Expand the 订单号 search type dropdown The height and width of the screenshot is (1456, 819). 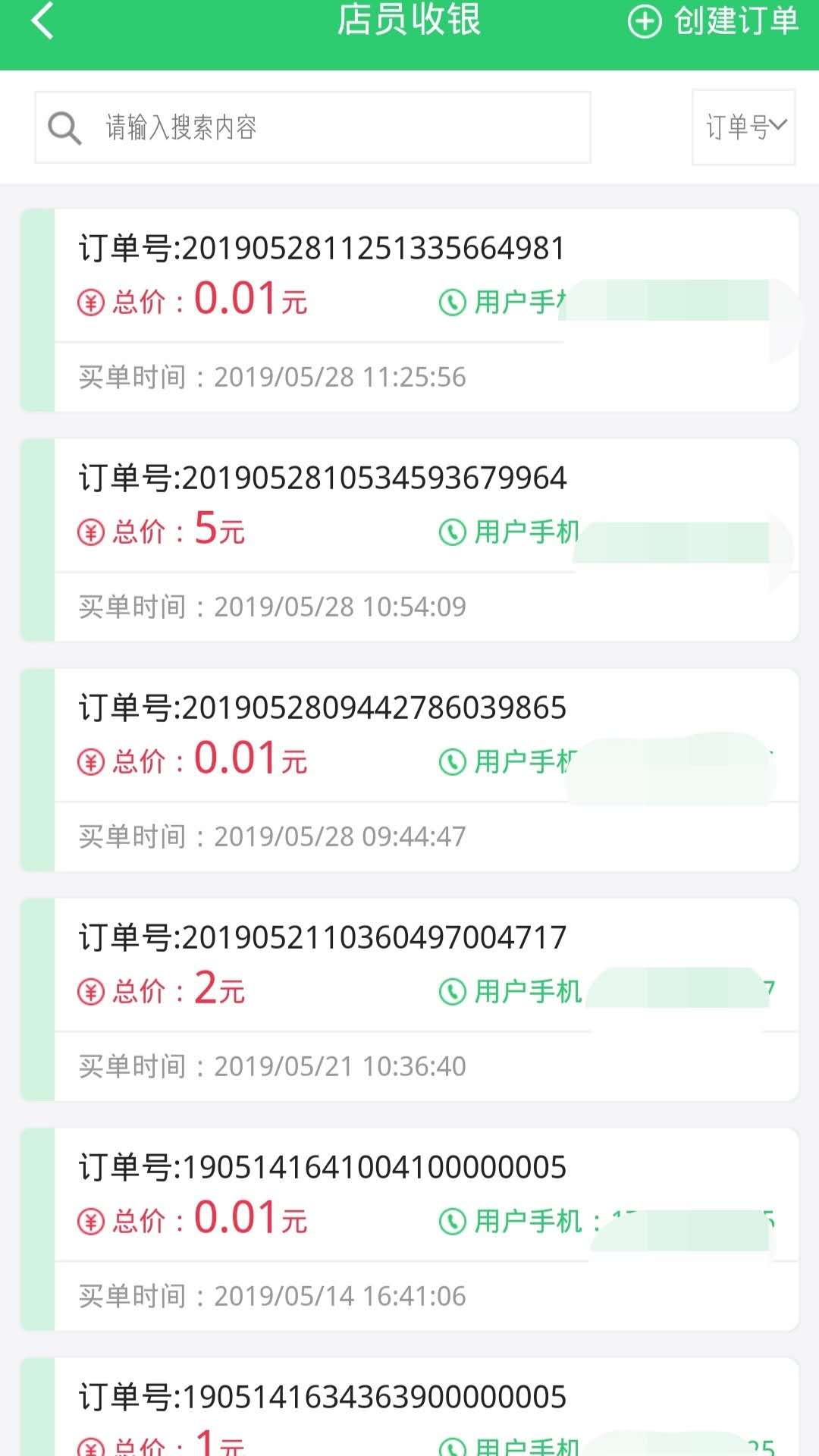pyautogui.click(x=743, y=127)
